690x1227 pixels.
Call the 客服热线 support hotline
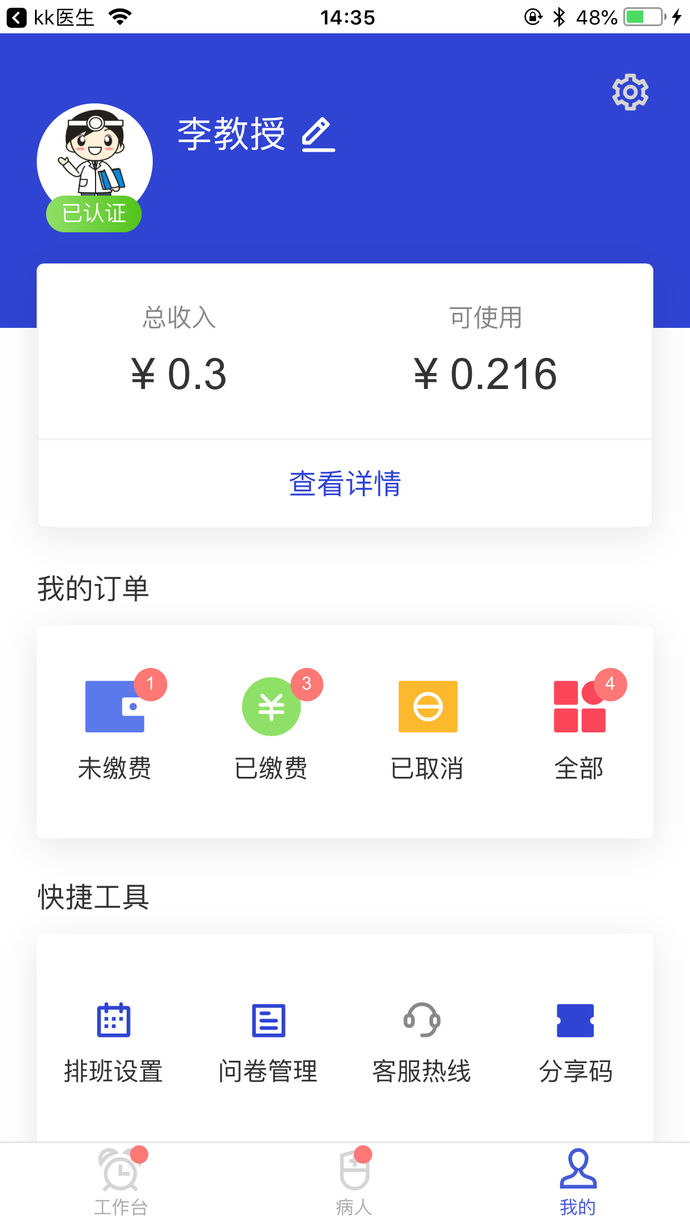tap(422, 1042)
